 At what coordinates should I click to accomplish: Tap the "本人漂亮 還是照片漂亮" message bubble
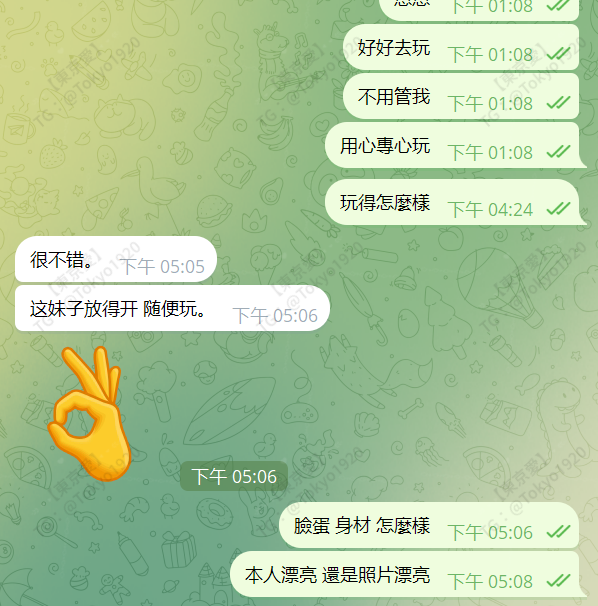click(x=406, y=574)
